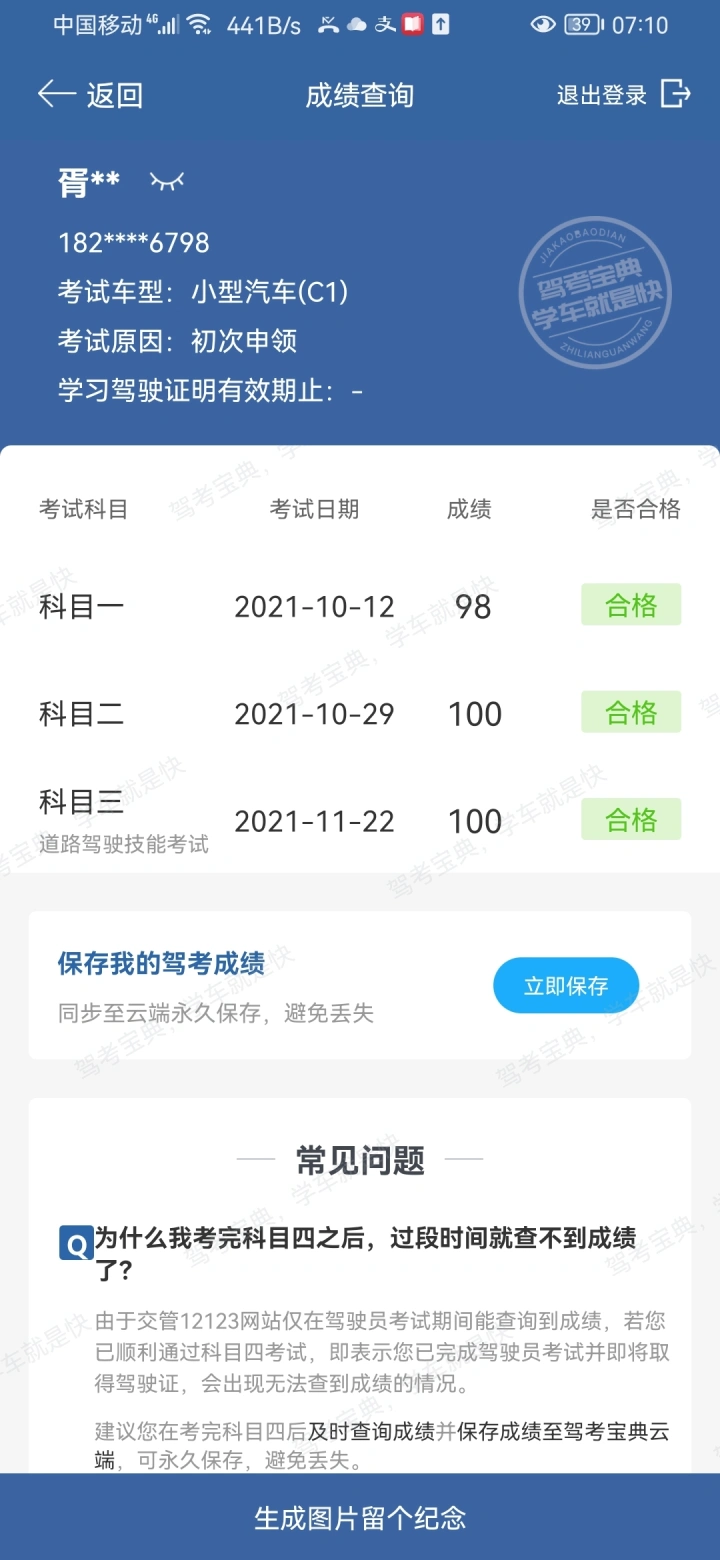Log out via 退出登录
Screen dimensions: 720x1560
click(624, 95)
